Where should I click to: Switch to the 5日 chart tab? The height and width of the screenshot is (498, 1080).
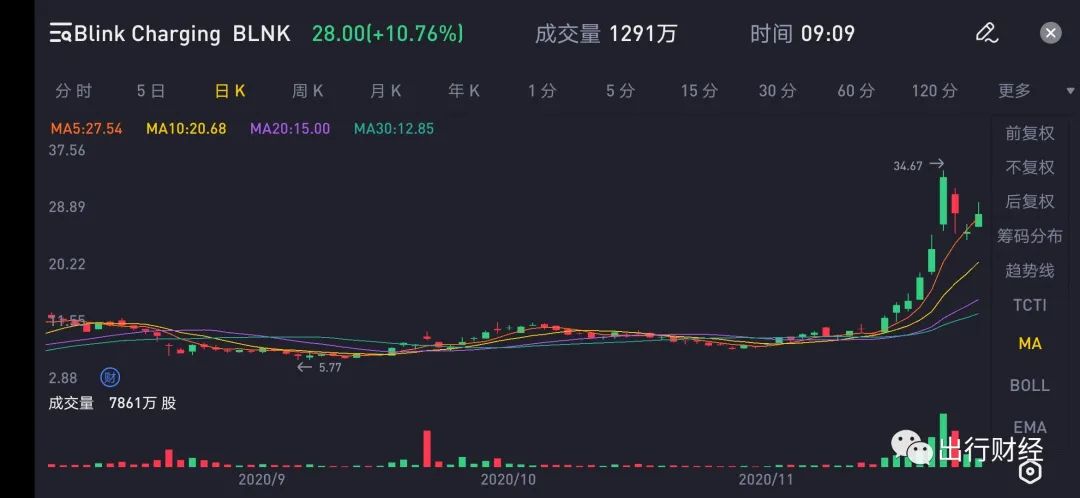(x=151, y=91)
